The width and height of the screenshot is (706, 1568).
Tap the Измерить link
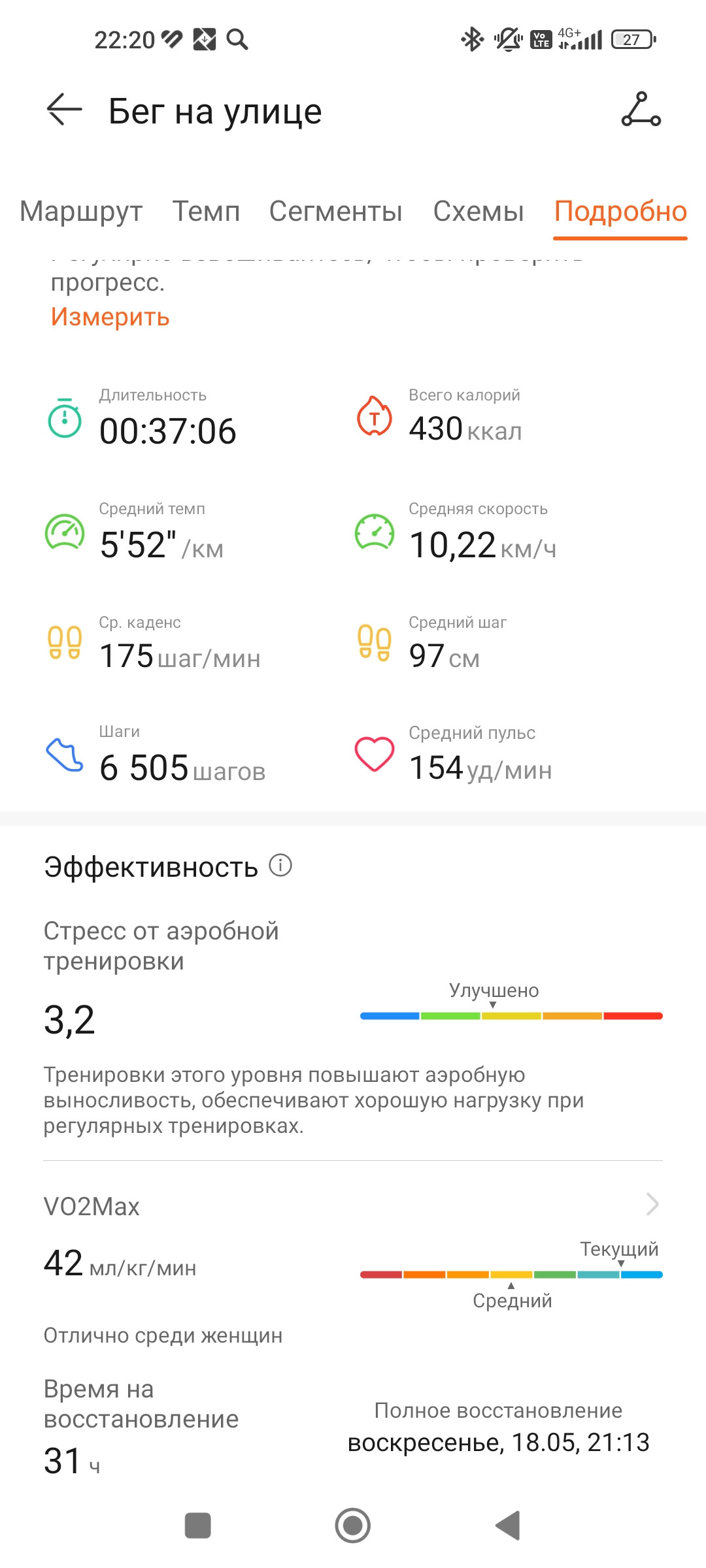pyautogui.click(x=110, y=317)
